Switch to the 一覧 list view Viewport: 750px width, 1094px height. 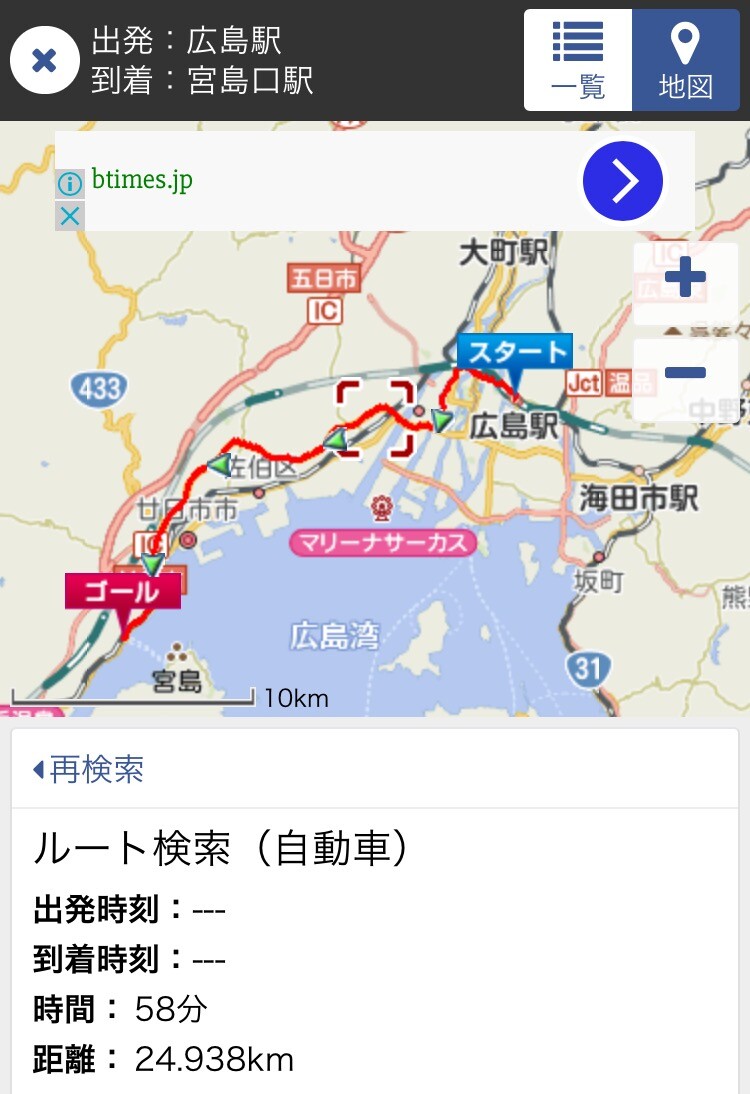click(578, 60)
